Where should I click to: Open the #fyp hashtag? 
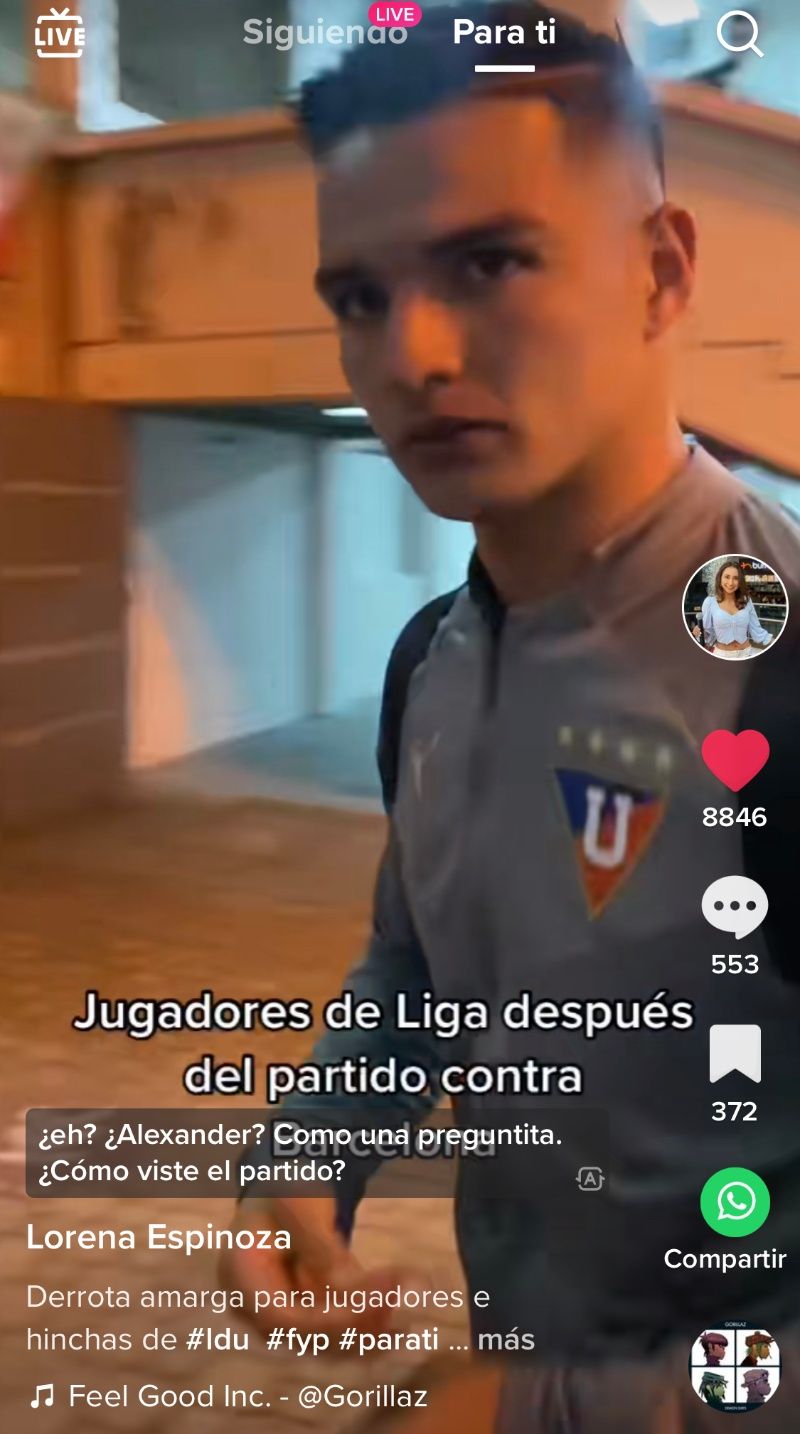point(297,1340)
